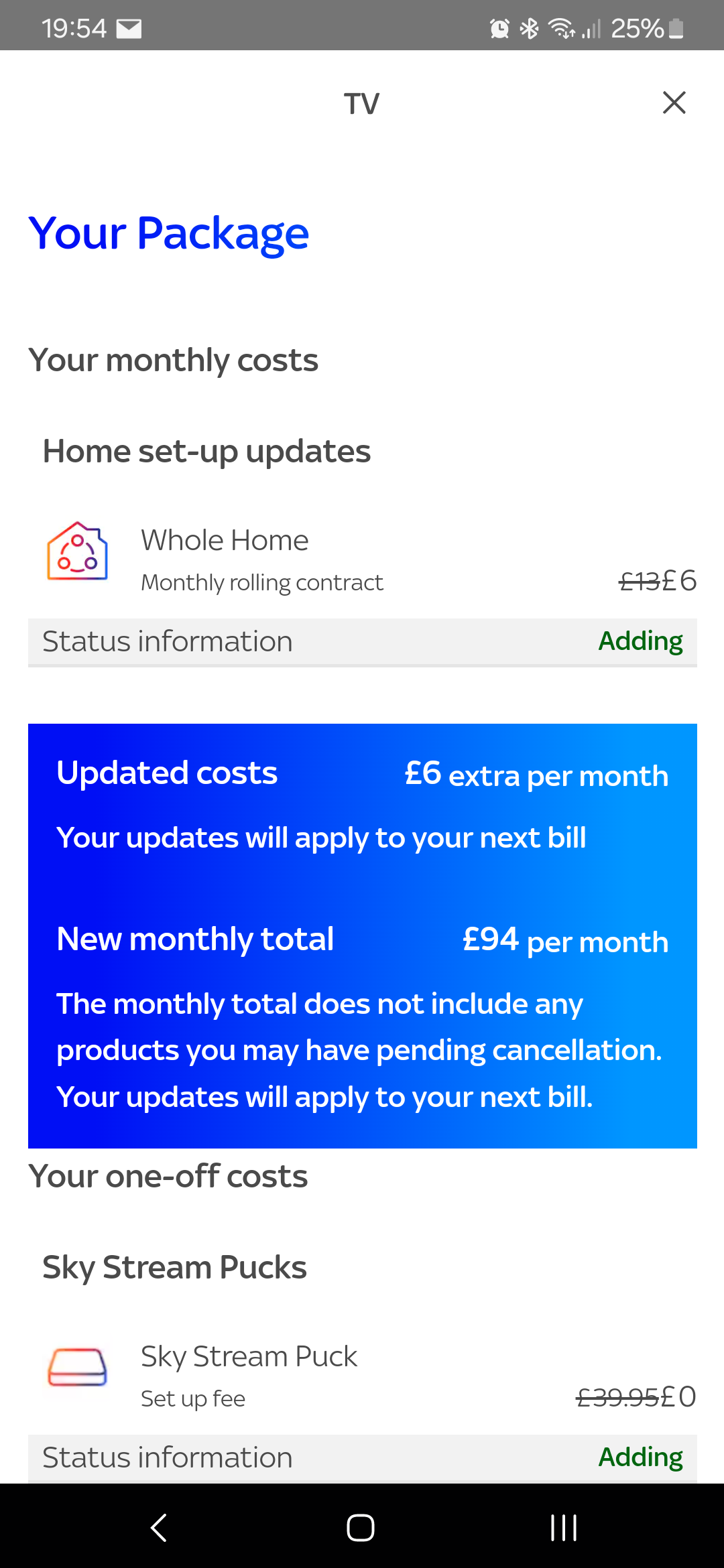Close the TV package screen
Screen dimensions: 724x1568
pos(674,103)
